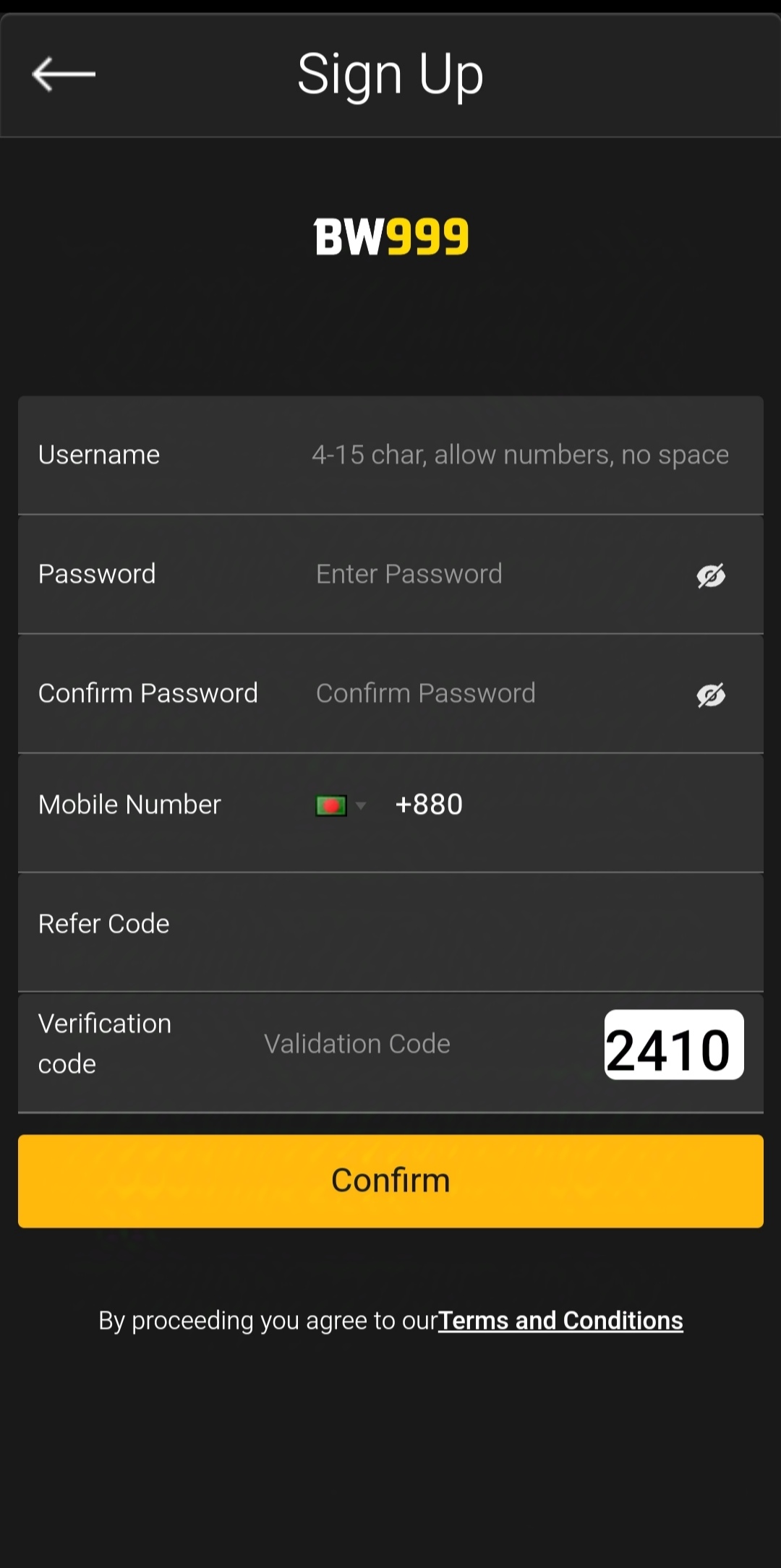Open the Terms and Conditions link
The image size is (781, 1568).
click(x=560, y=1321)
